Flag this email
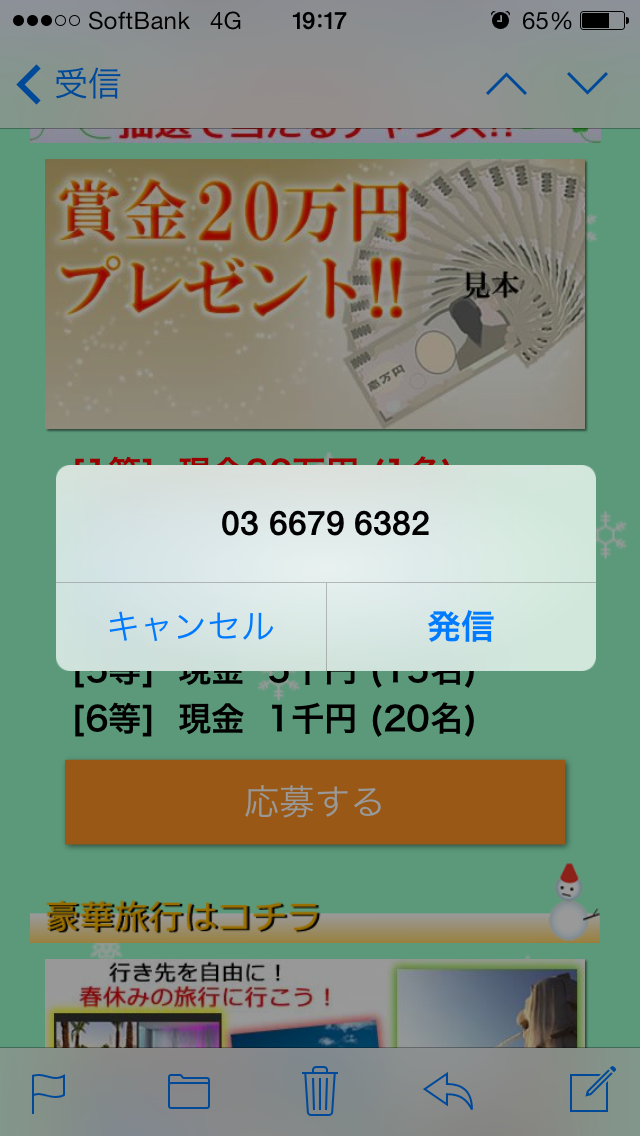This screenshot has width=640, height=1136. (x=49, y=1093)
